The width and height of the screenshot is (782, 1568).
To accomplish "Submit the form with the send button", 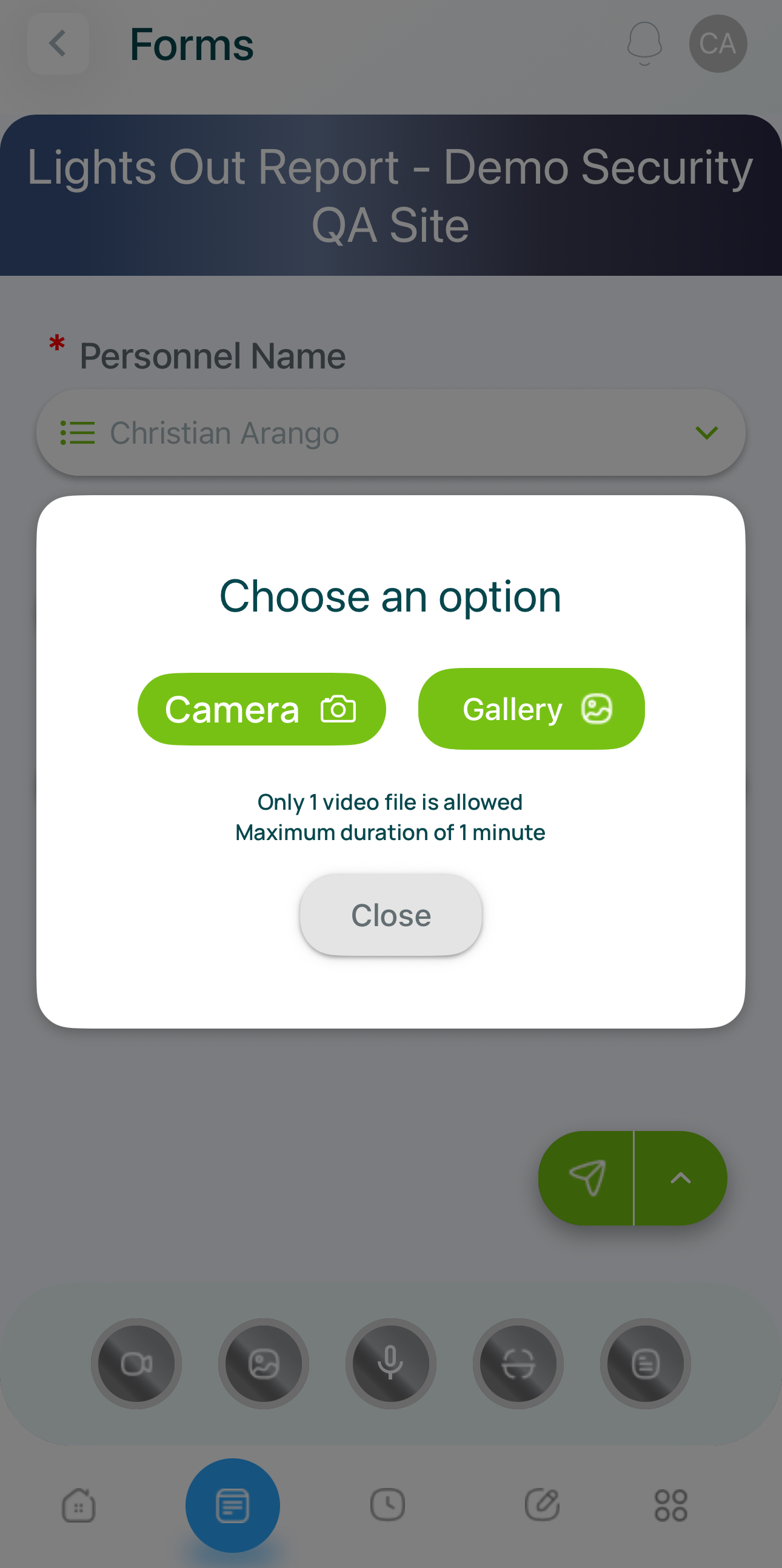I will click(x=586, y=1178).
